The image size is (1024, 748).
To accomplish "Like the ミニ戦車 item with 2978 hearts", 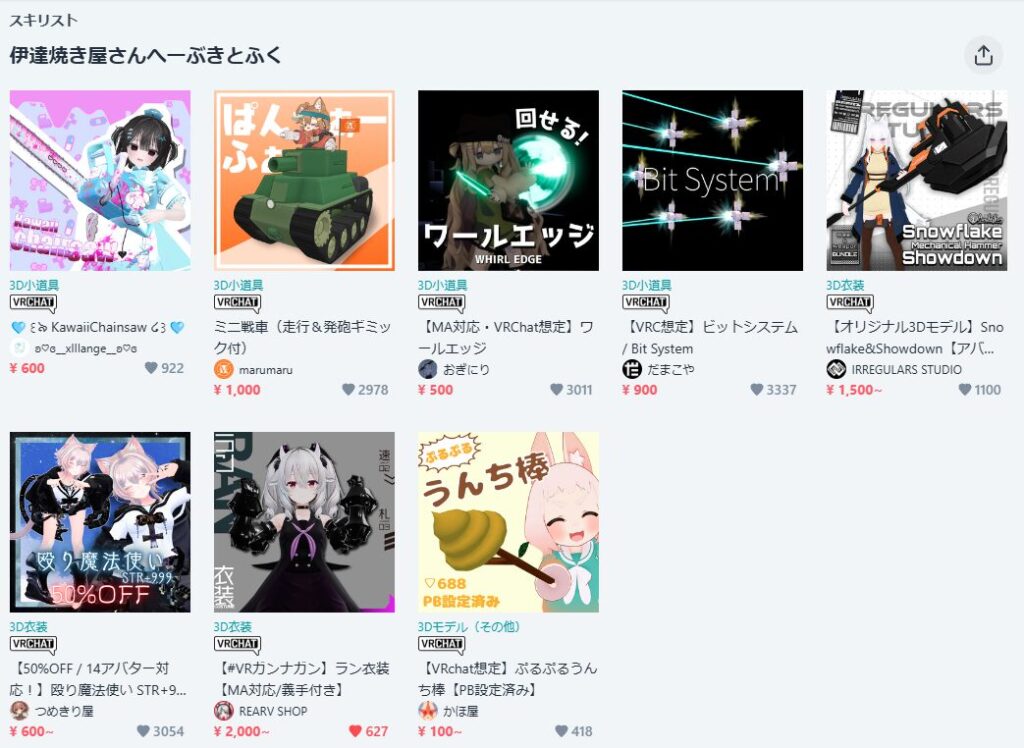I will point(349,390).
